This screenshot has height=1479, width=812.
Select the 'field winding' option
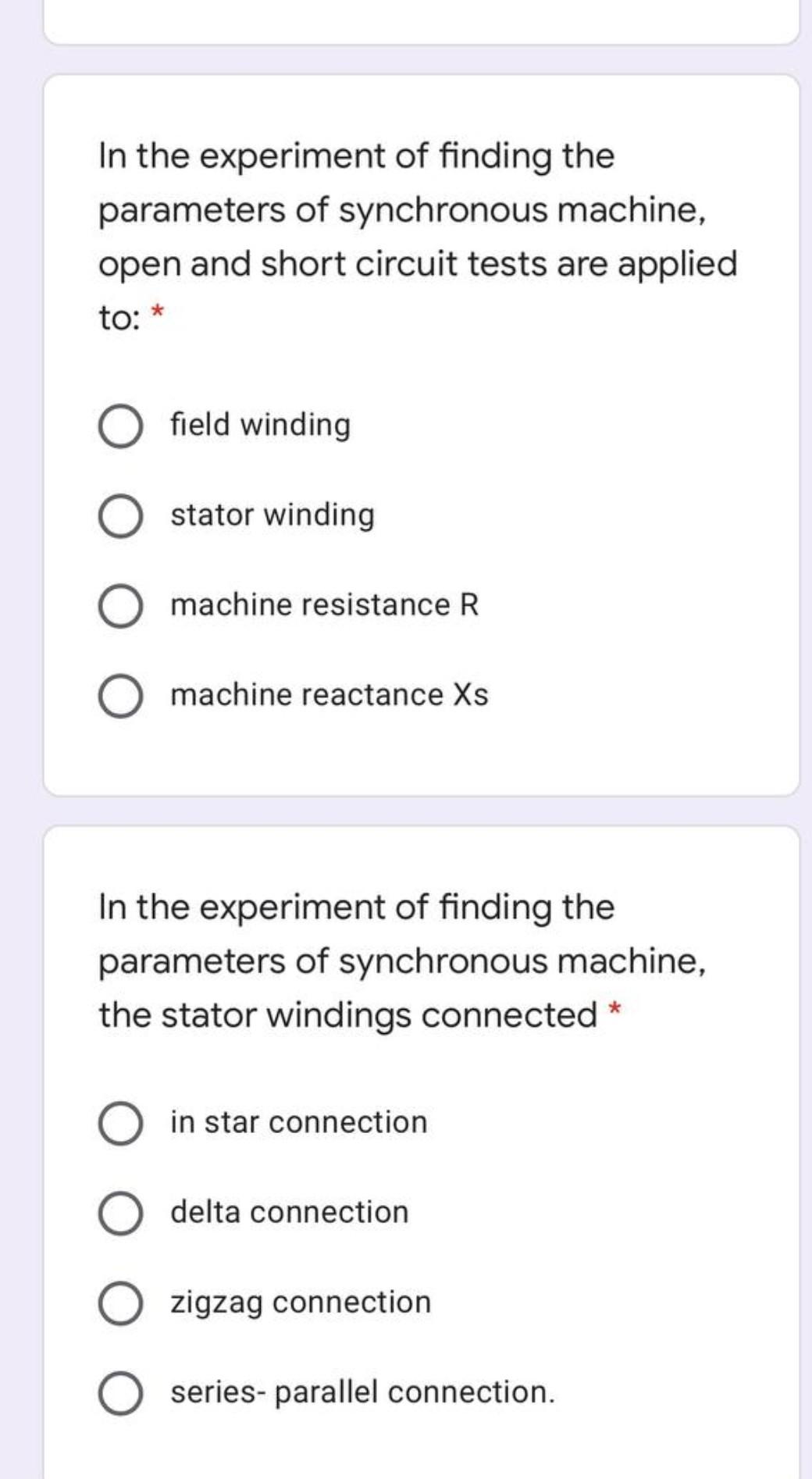[x=120, y=426]
